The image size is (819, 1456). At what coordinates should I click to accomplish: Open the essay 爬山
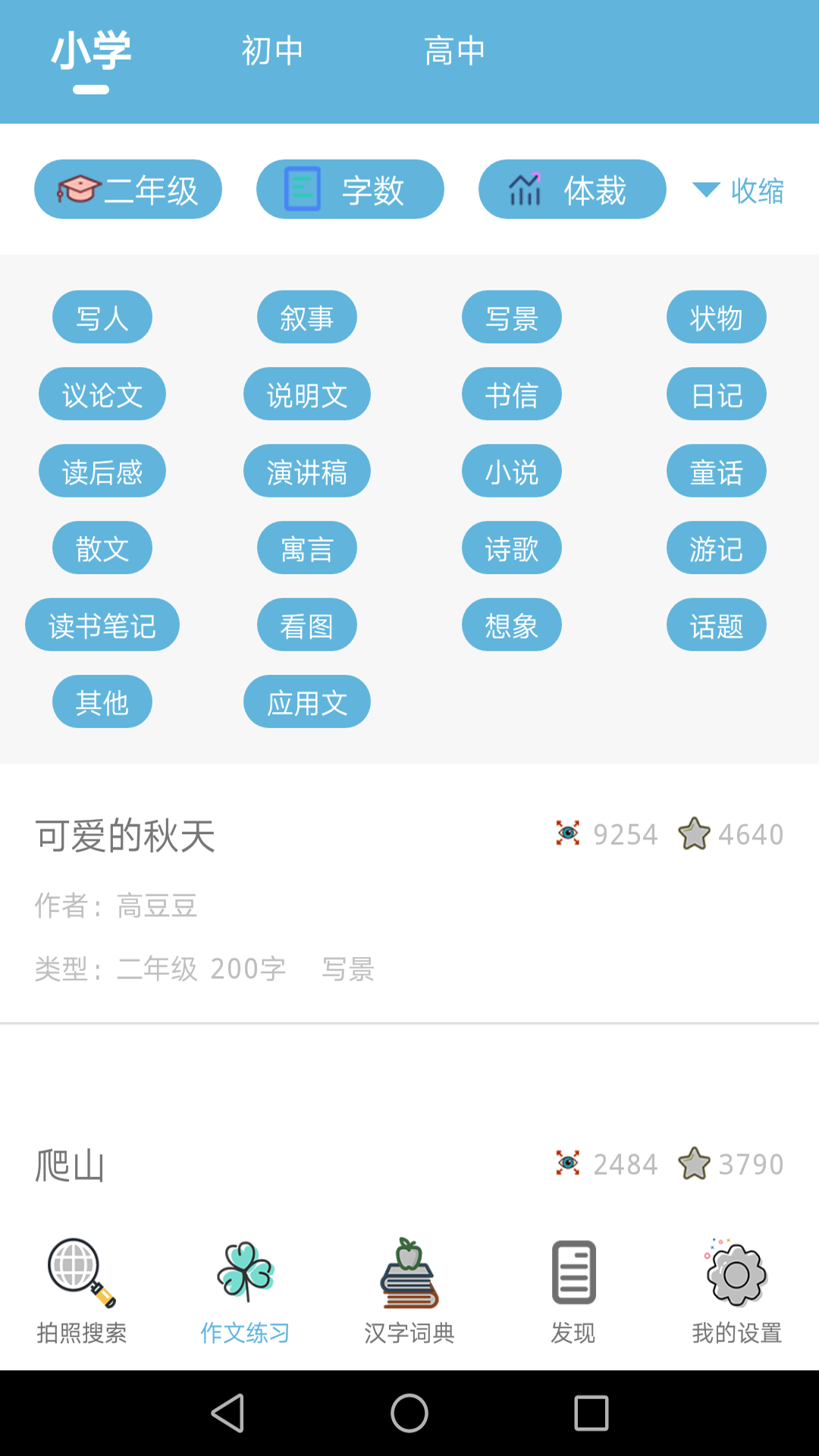click(x=70, y=1166)
